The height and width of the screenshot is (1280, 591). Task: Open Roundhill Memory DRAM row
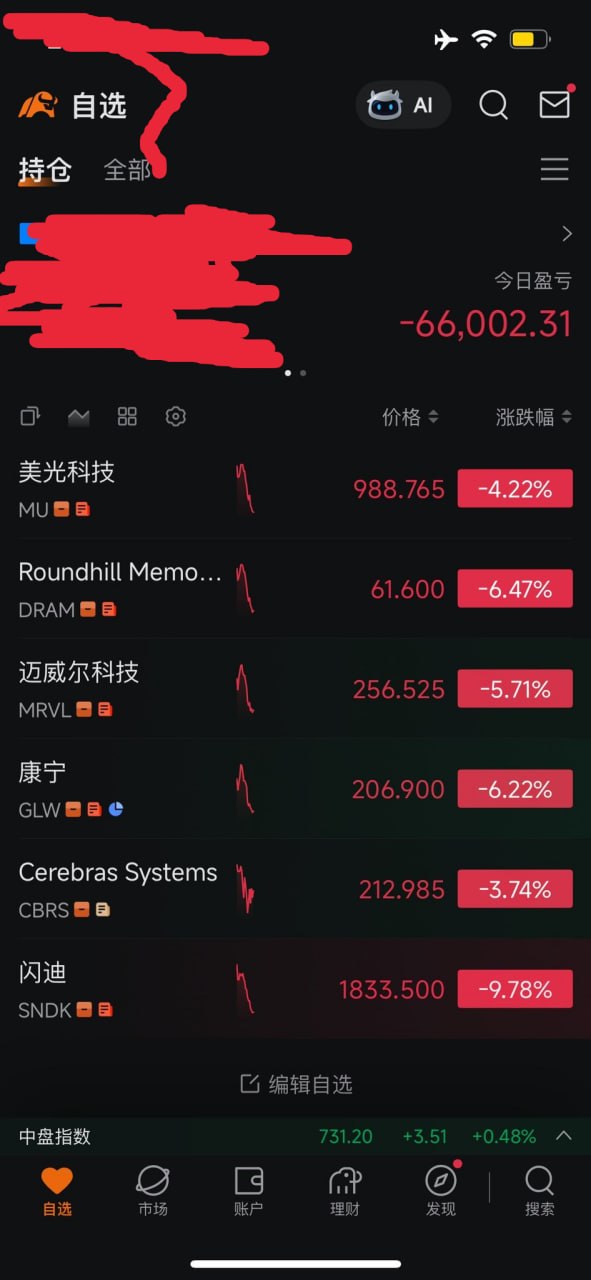pyautogui.click(x=295, y=589)
